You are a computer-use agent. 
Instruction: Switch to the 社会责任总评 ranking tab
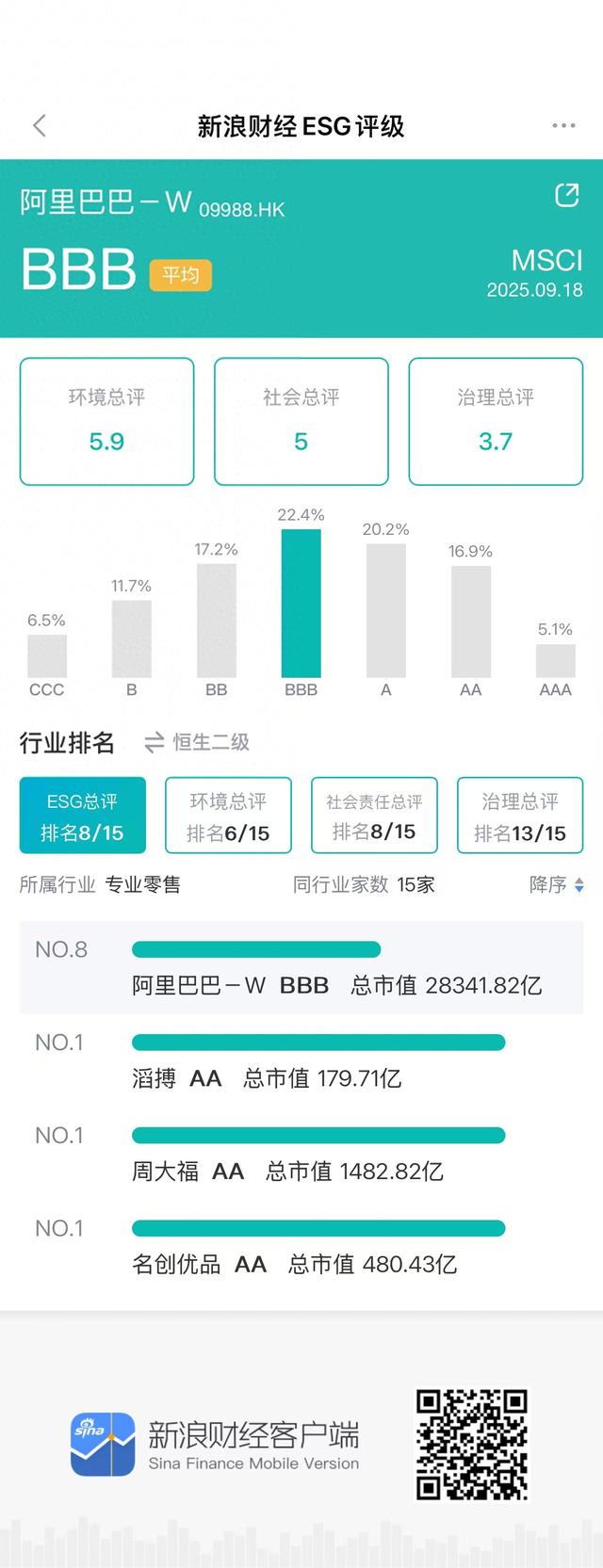[374, 816]
